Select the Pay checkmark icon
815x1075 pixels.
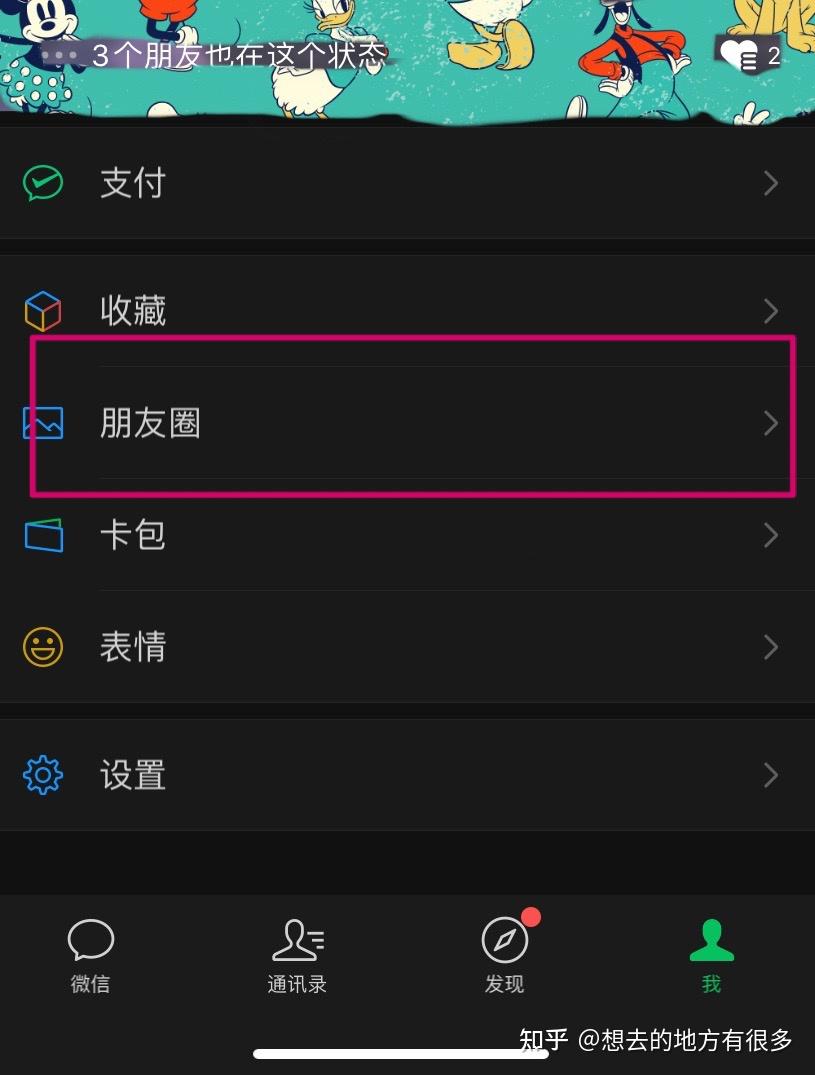pyautogui.click(x=42, y=183)
